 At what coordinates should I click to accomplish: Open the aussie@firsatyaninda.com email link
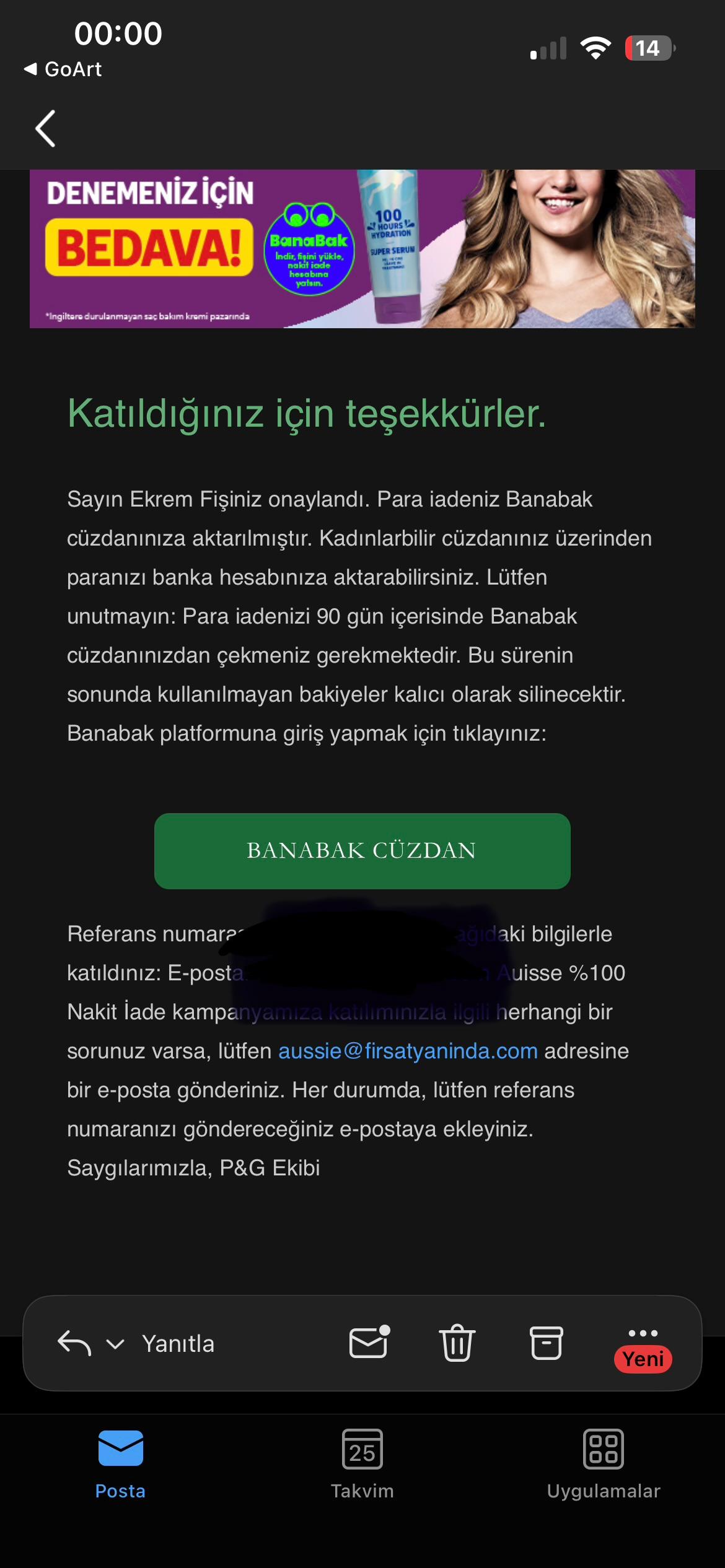coord(408,1051)
